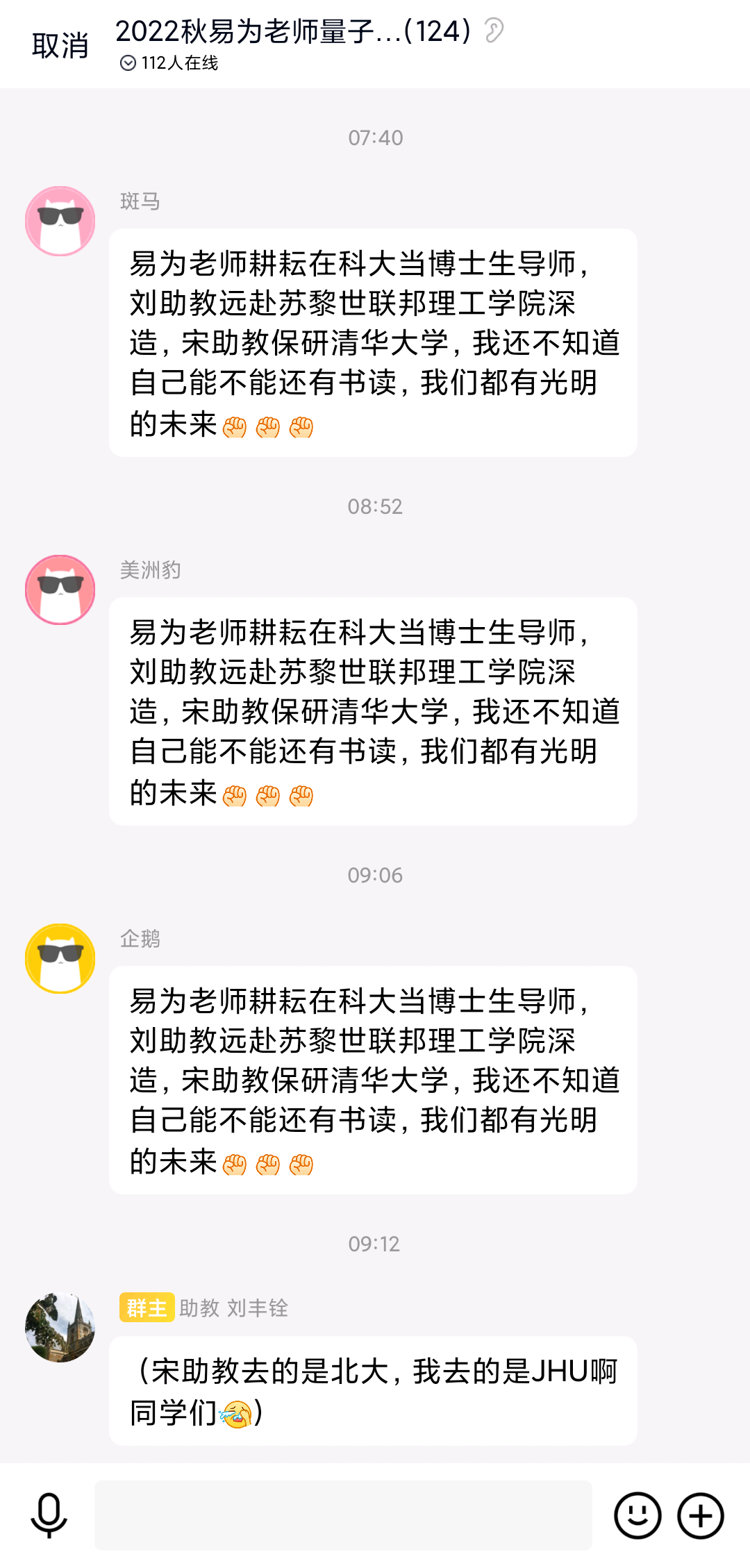Tap 企鹅's avatar
This screenshot has height=1568, width=750.
click(x=60, y=958)
